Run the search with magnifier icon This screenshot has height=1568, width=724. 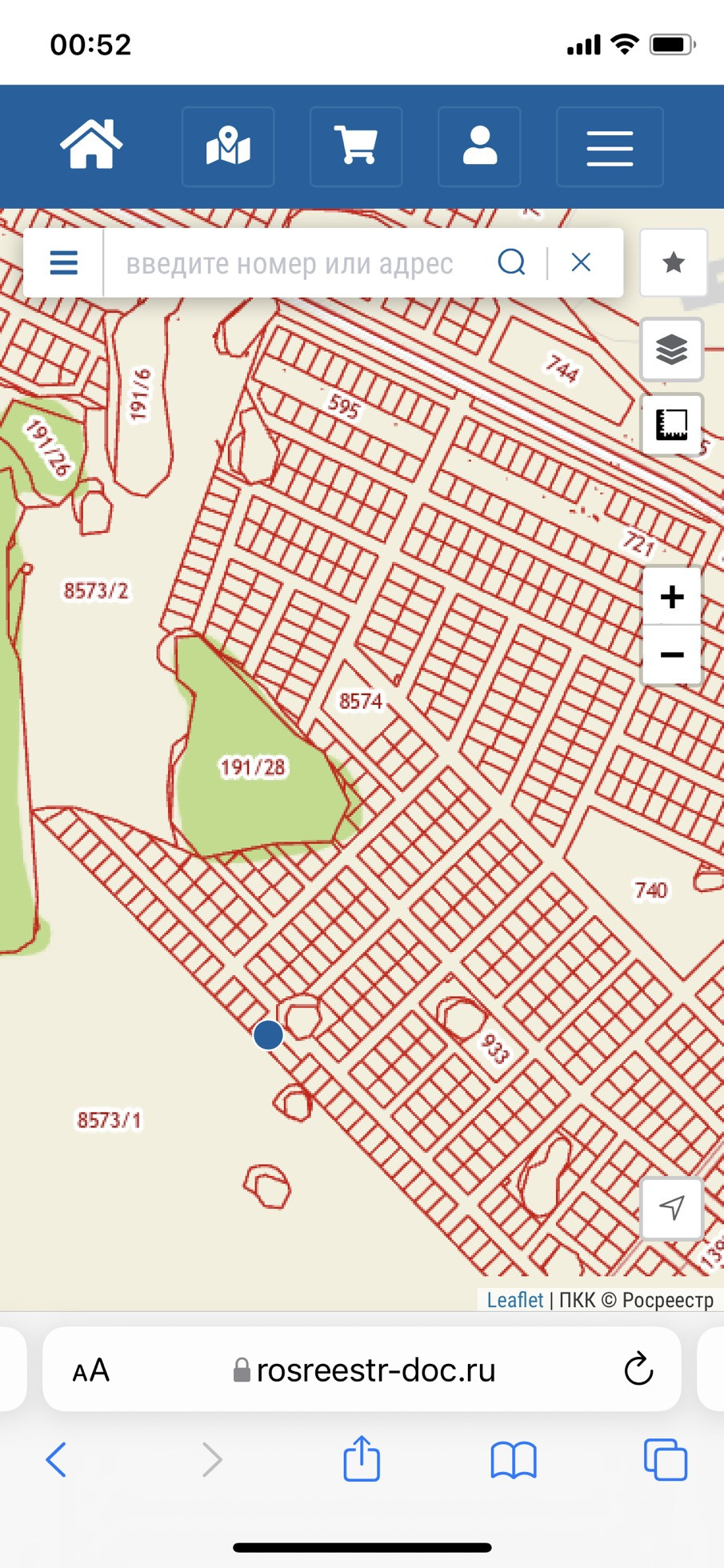point(511,262)
